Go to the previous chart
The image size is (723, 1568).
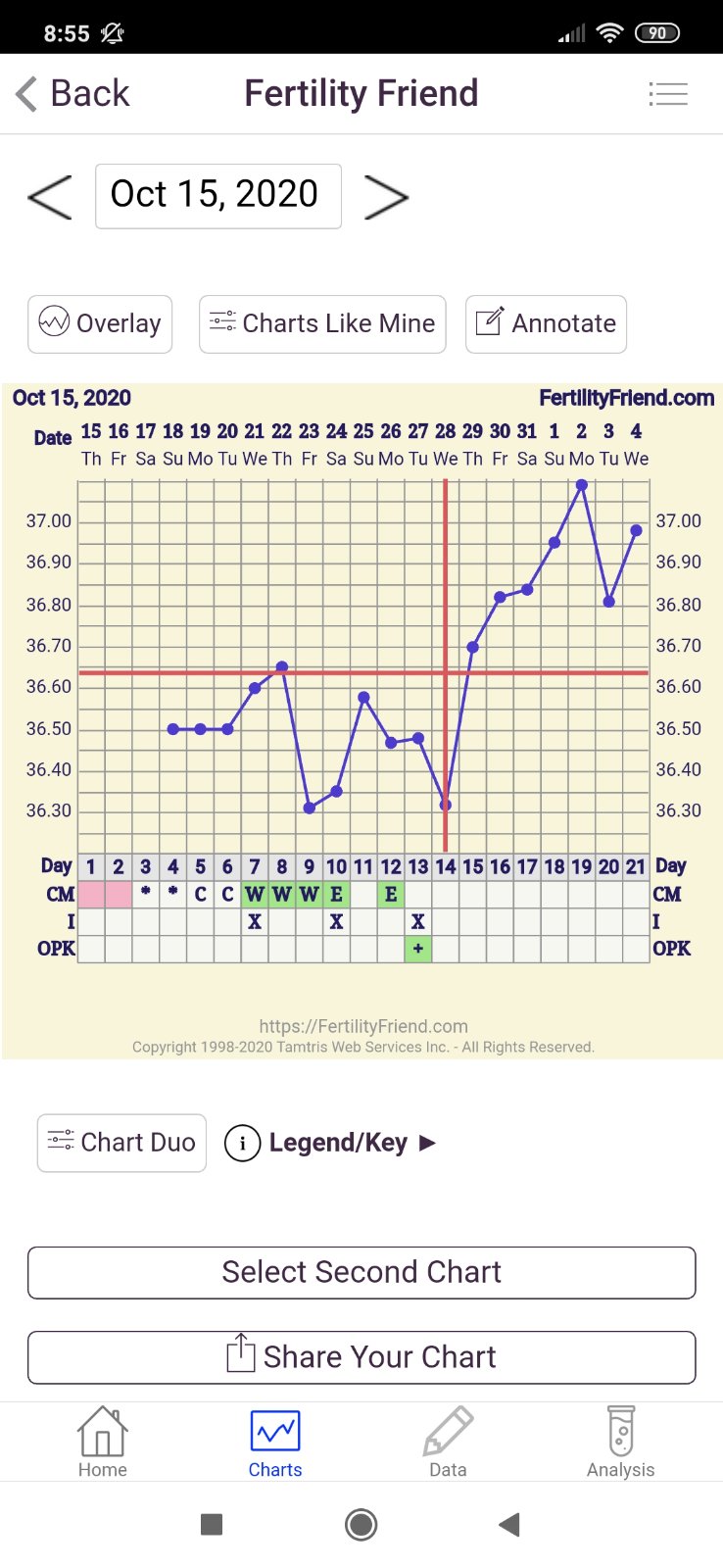[50, 197]
